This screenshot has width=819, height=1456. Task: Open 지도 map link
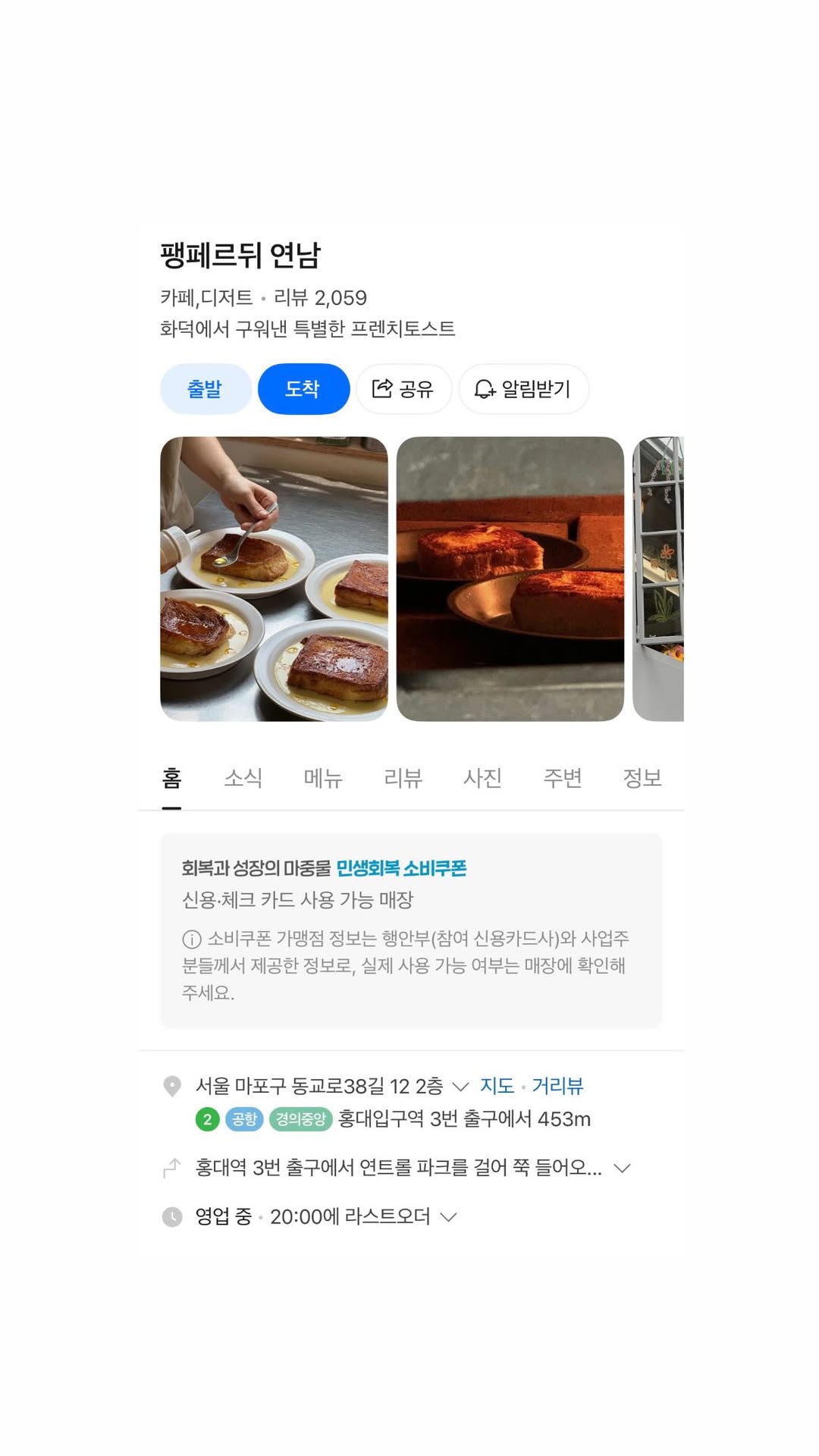[497, 1086]
